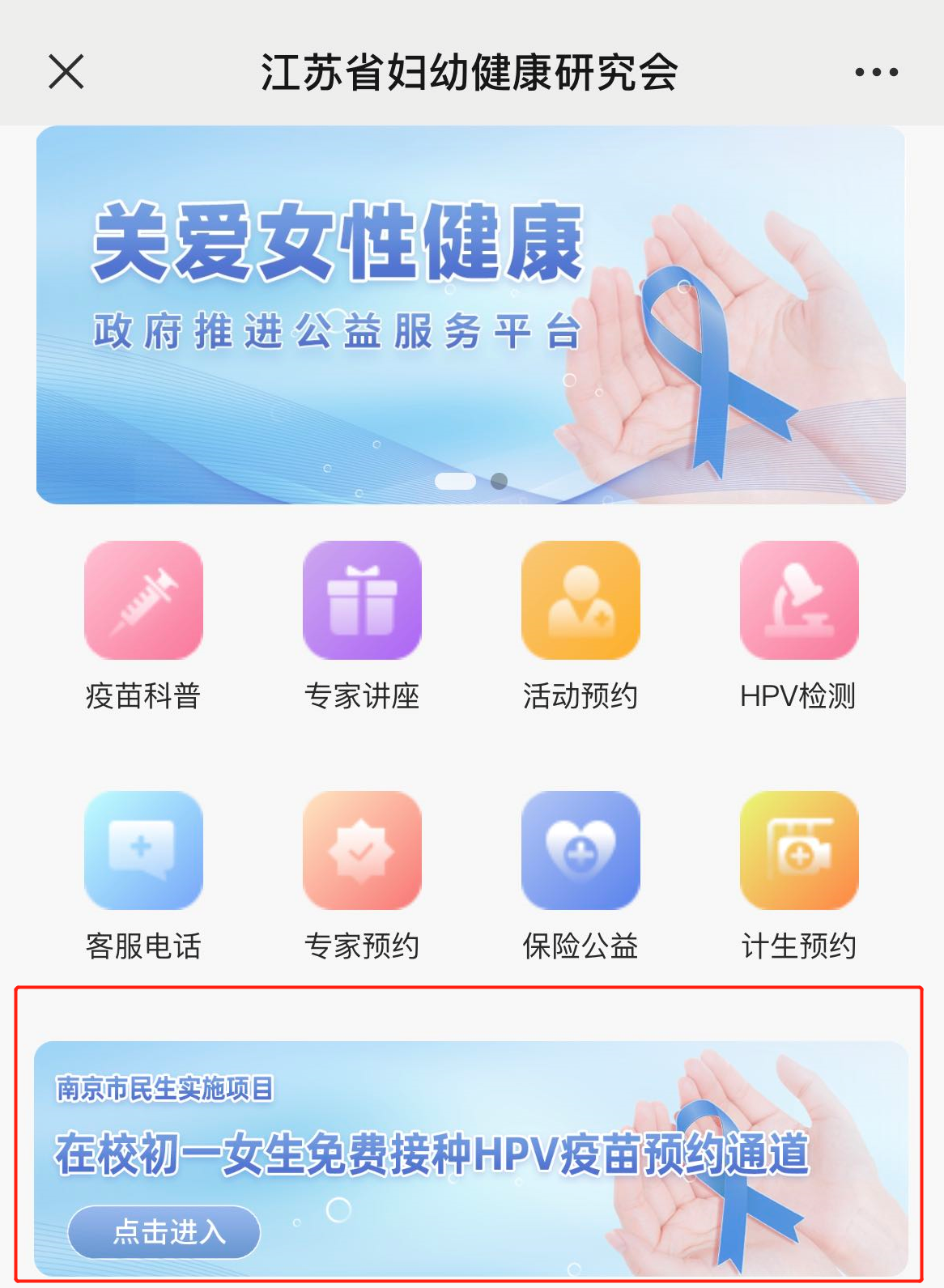Open 专家预约 expert appointment
This screenshot has height=1288, width=944.
pyautogui.click(x=362, y=851)
